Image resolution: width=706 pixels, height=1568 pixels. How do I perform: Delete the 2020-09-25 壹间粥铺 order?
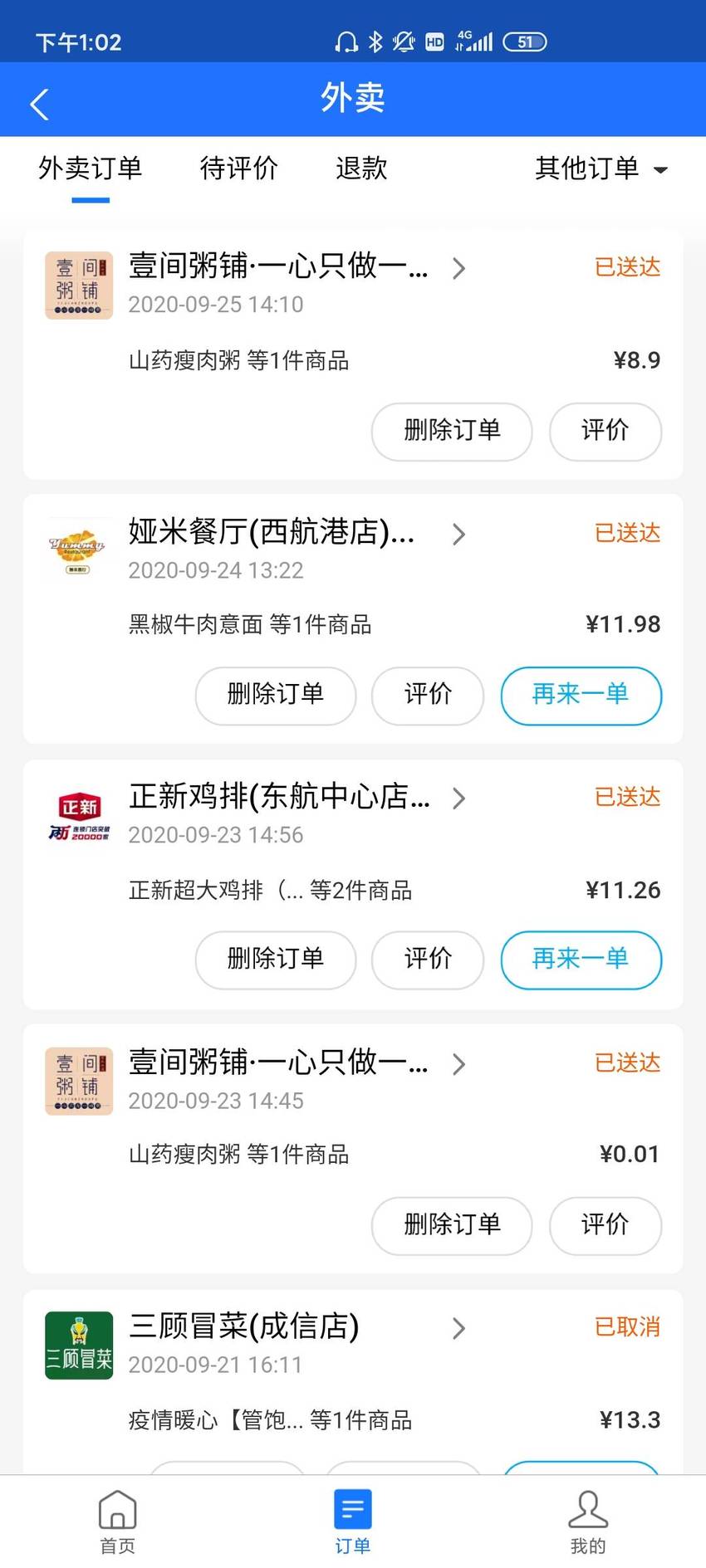[x=452, y=431]
